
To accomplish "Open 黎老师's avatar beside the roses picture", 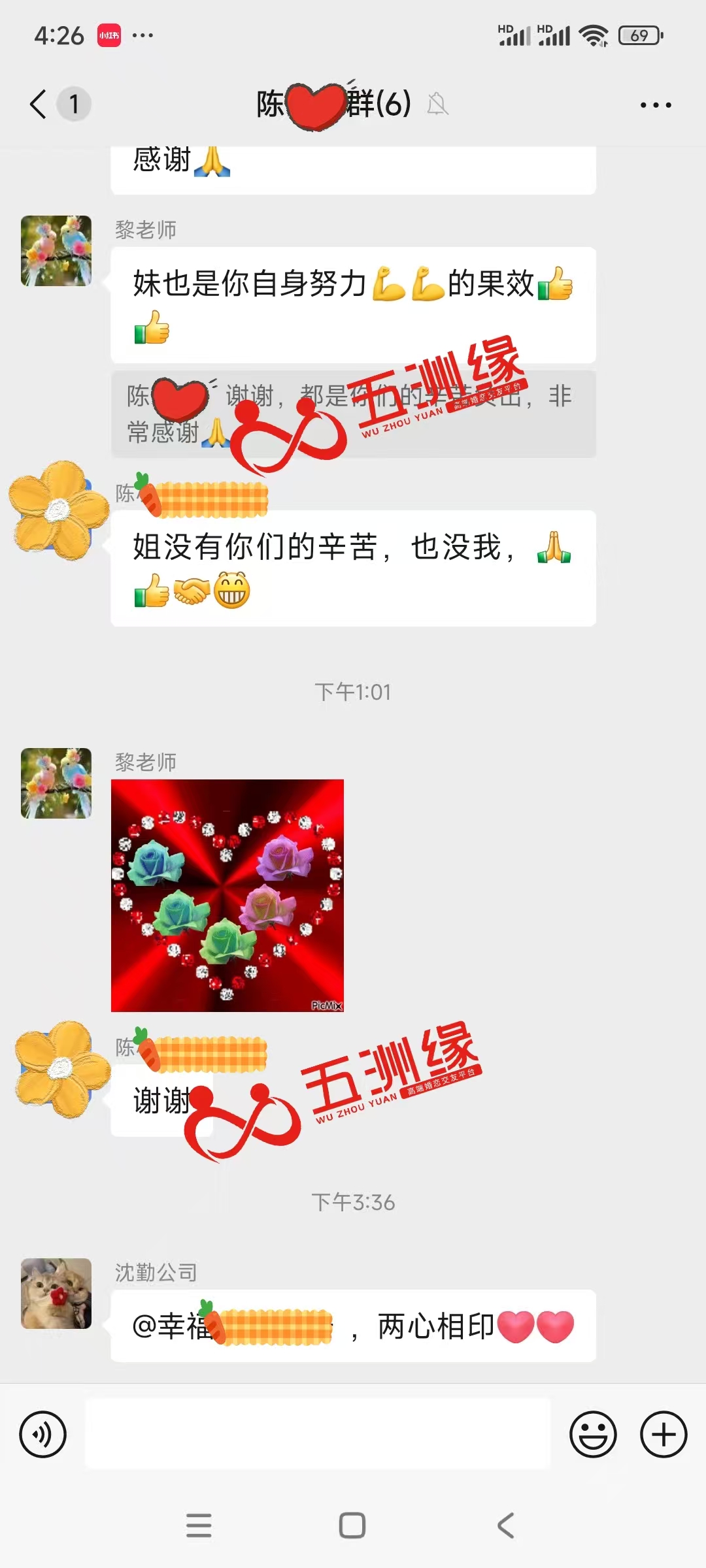I will click(56, 783).
